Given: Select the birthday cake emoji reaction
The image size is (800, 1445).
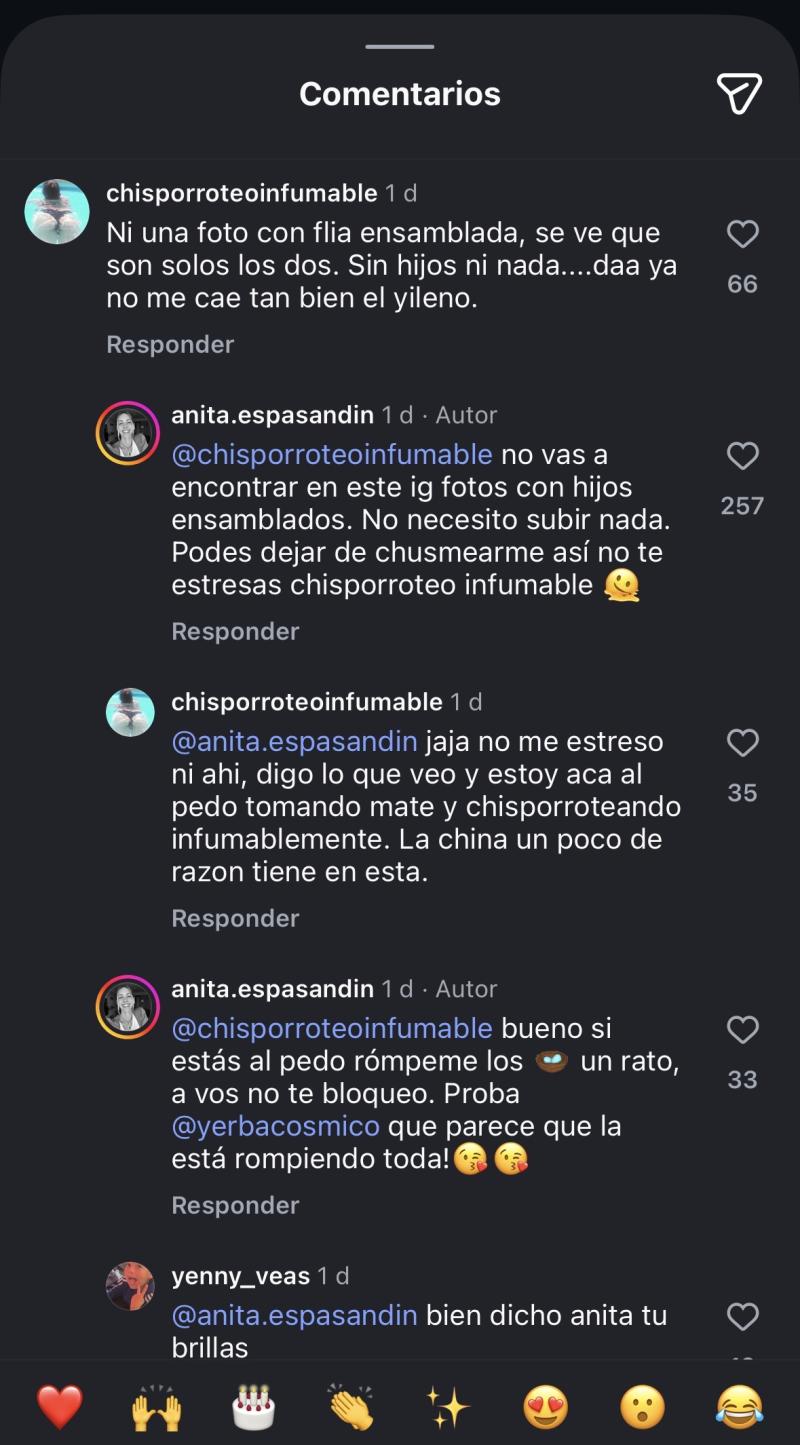Looking at the screenshot, I should (x=253, y=1405).
